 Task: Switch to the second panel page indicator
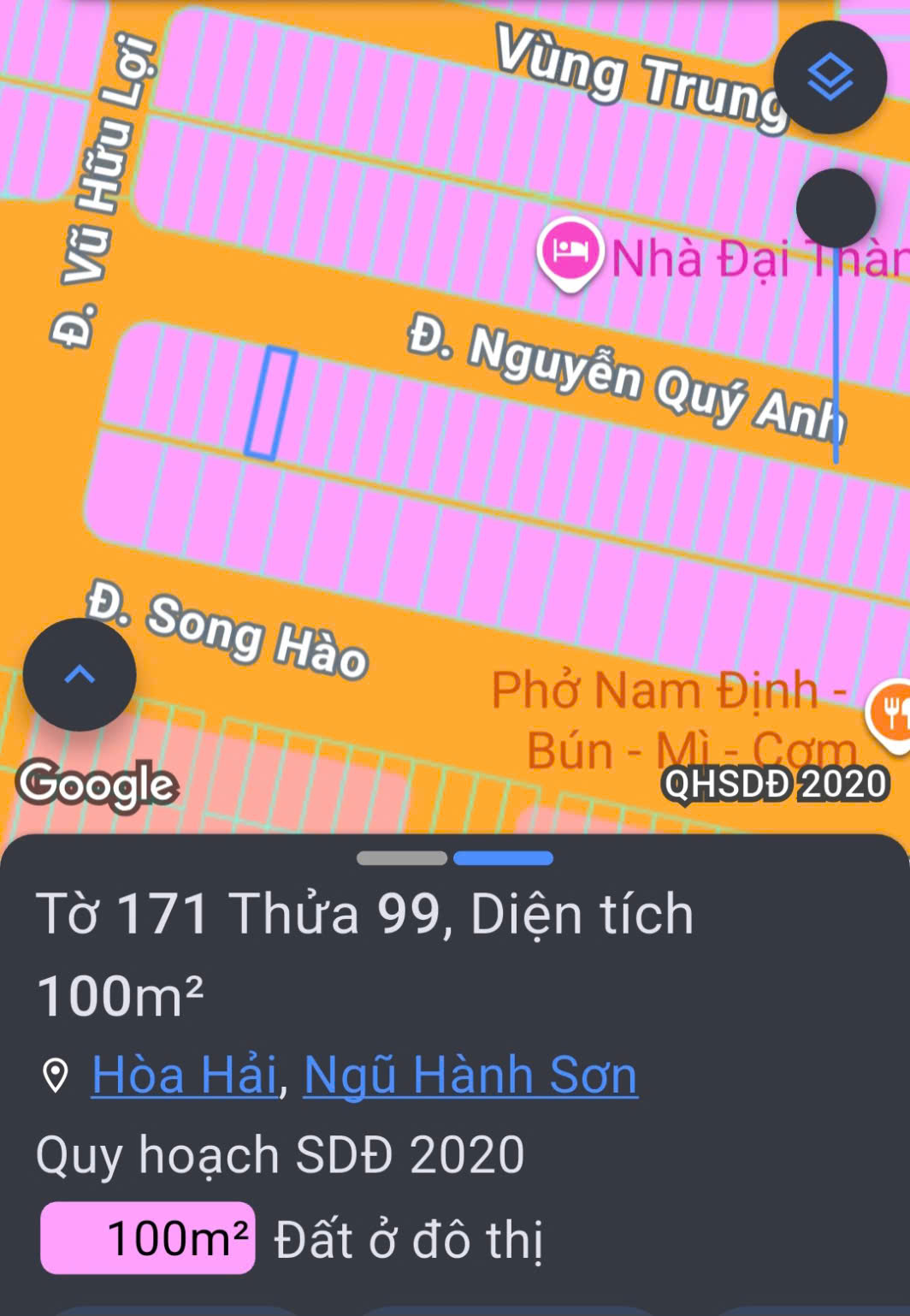[x=503, y=858]
